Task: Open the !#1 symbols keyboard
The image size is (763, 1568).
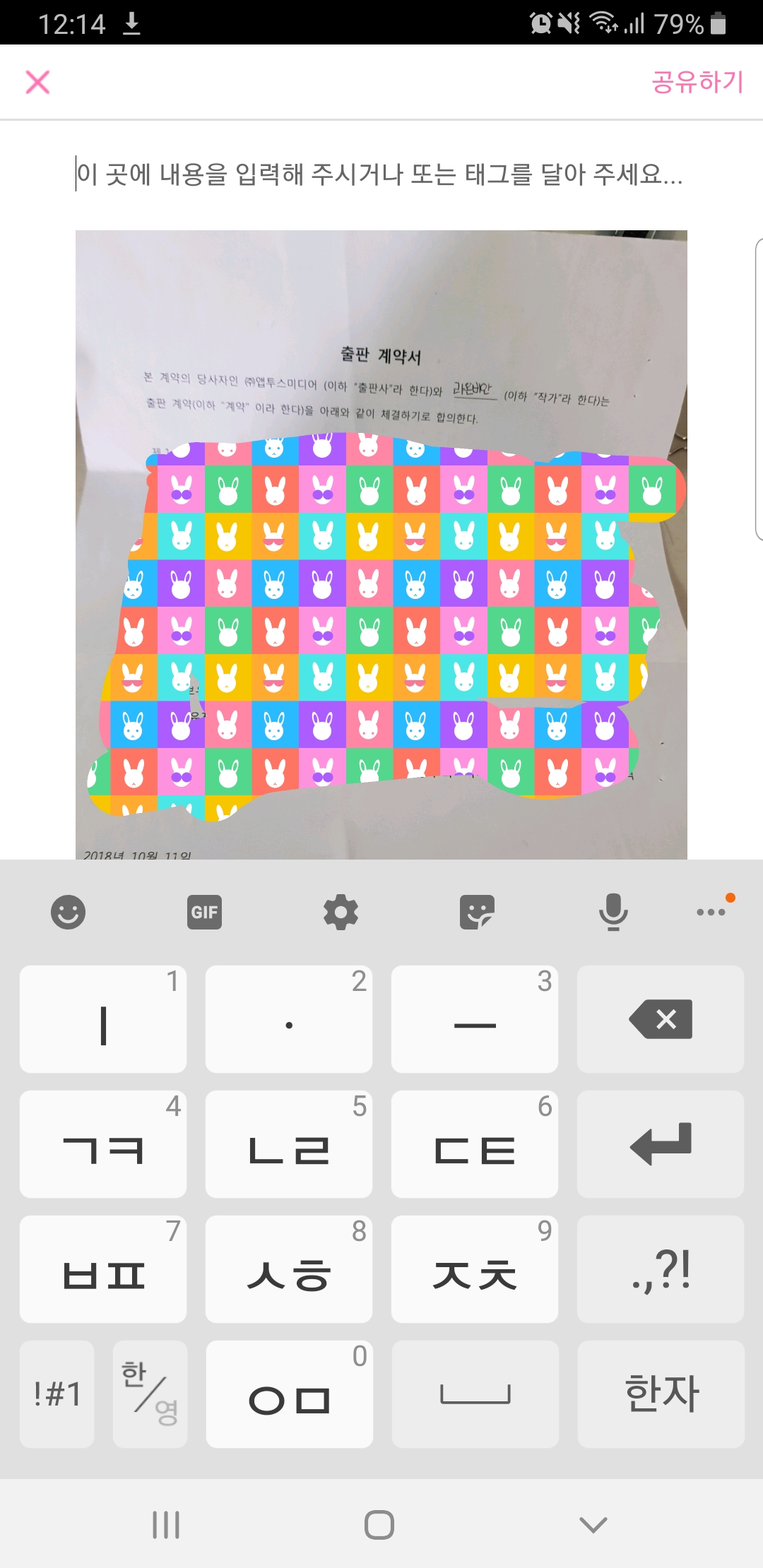Action: 57,1394
